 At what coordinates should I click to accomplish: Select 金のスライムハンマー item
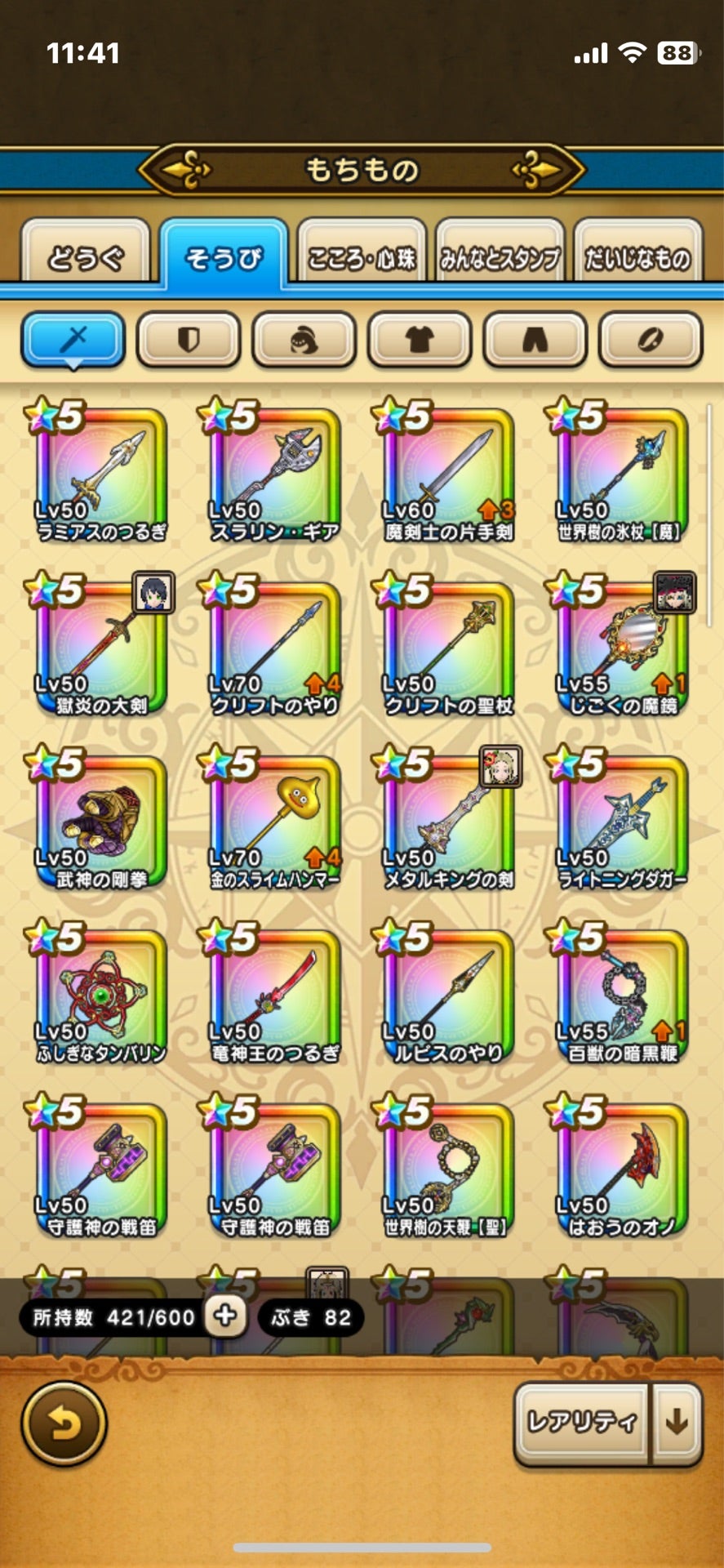pos(273,820)
